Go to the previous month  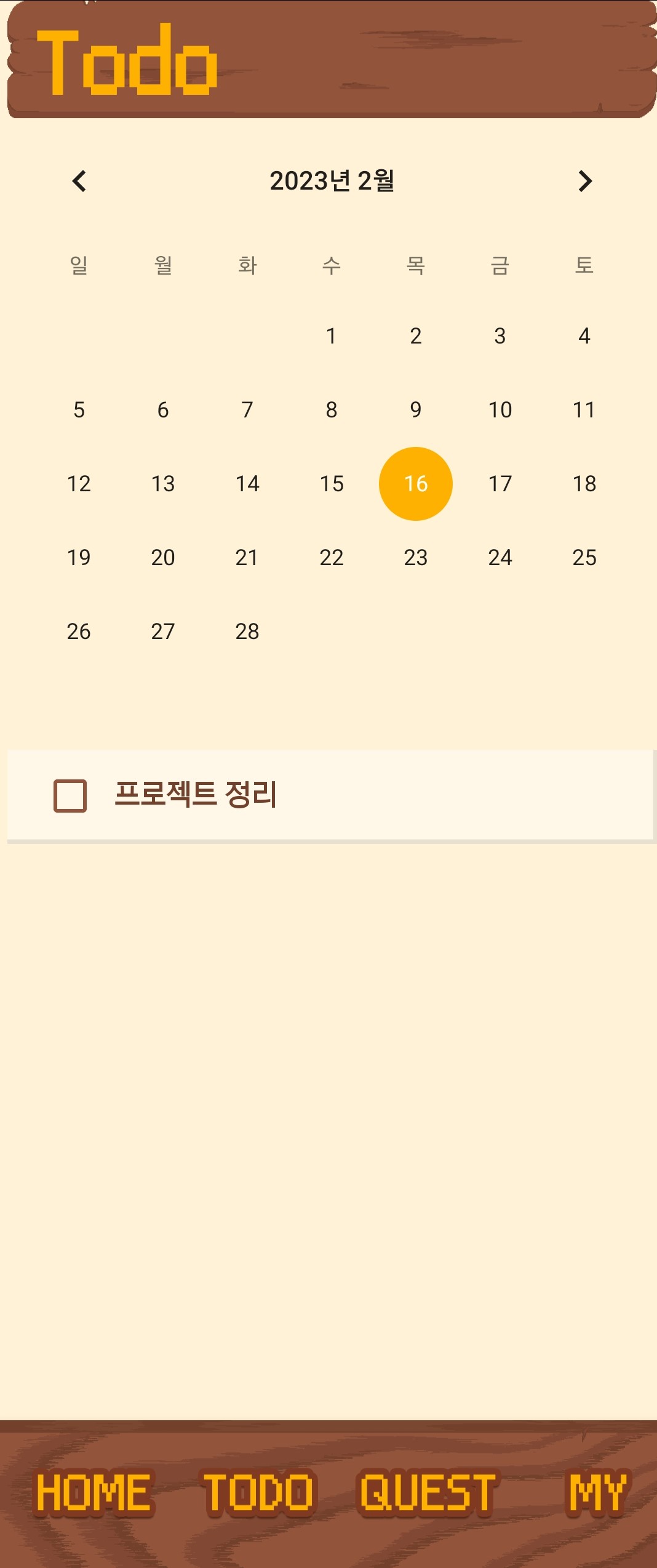(79, 181)
